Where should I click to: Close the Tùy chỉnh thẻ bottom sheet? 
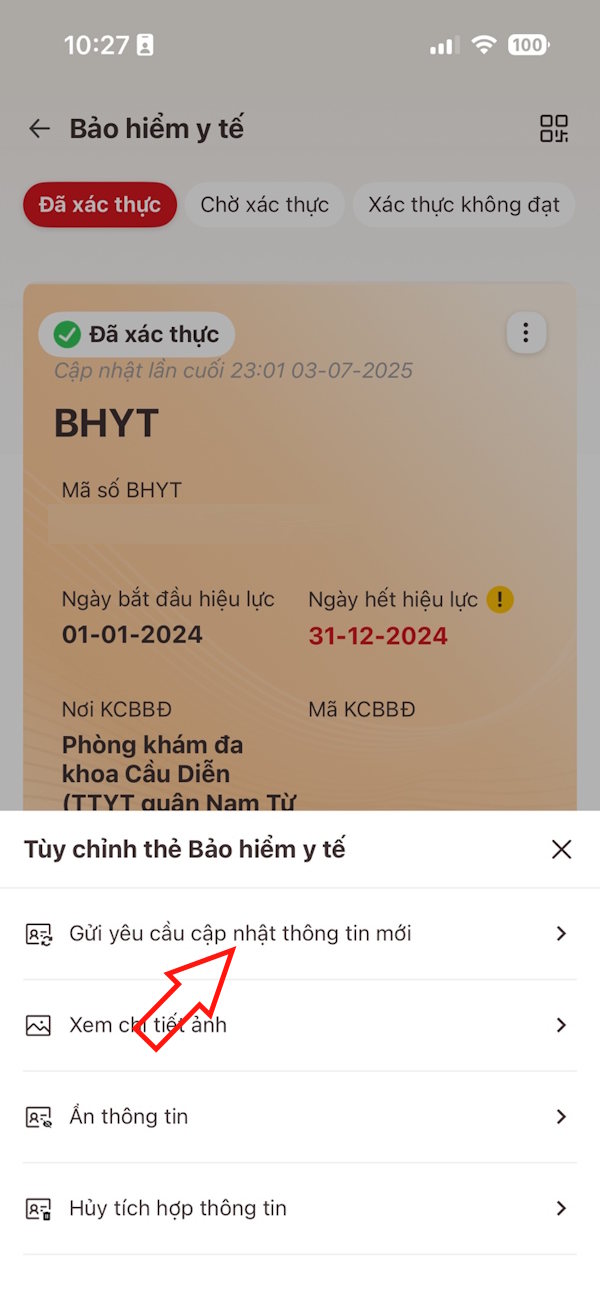click(x=561, y=850)
